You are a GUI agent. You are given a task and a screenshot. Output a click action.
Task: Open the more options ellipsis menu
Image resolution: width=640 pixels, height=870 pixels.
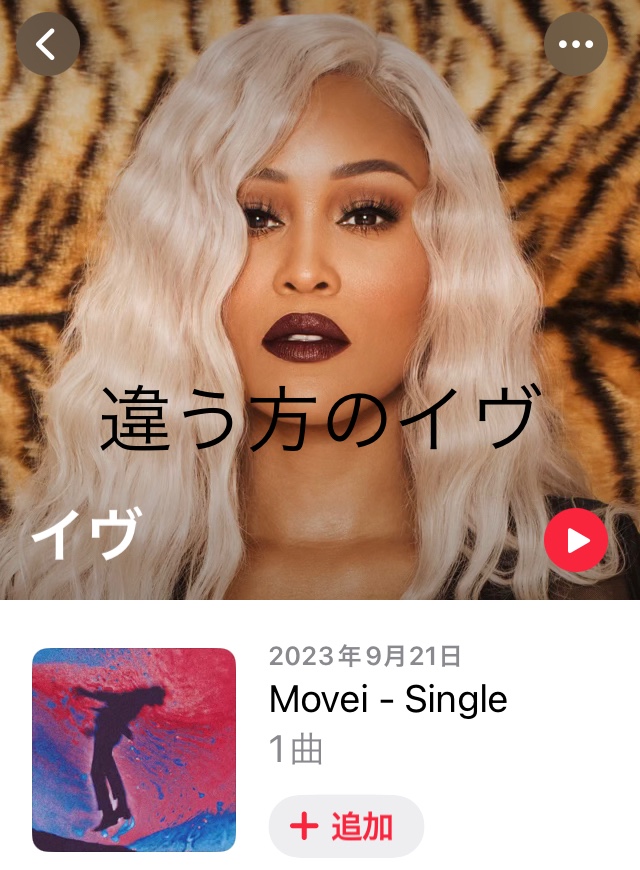click(576, 44)
